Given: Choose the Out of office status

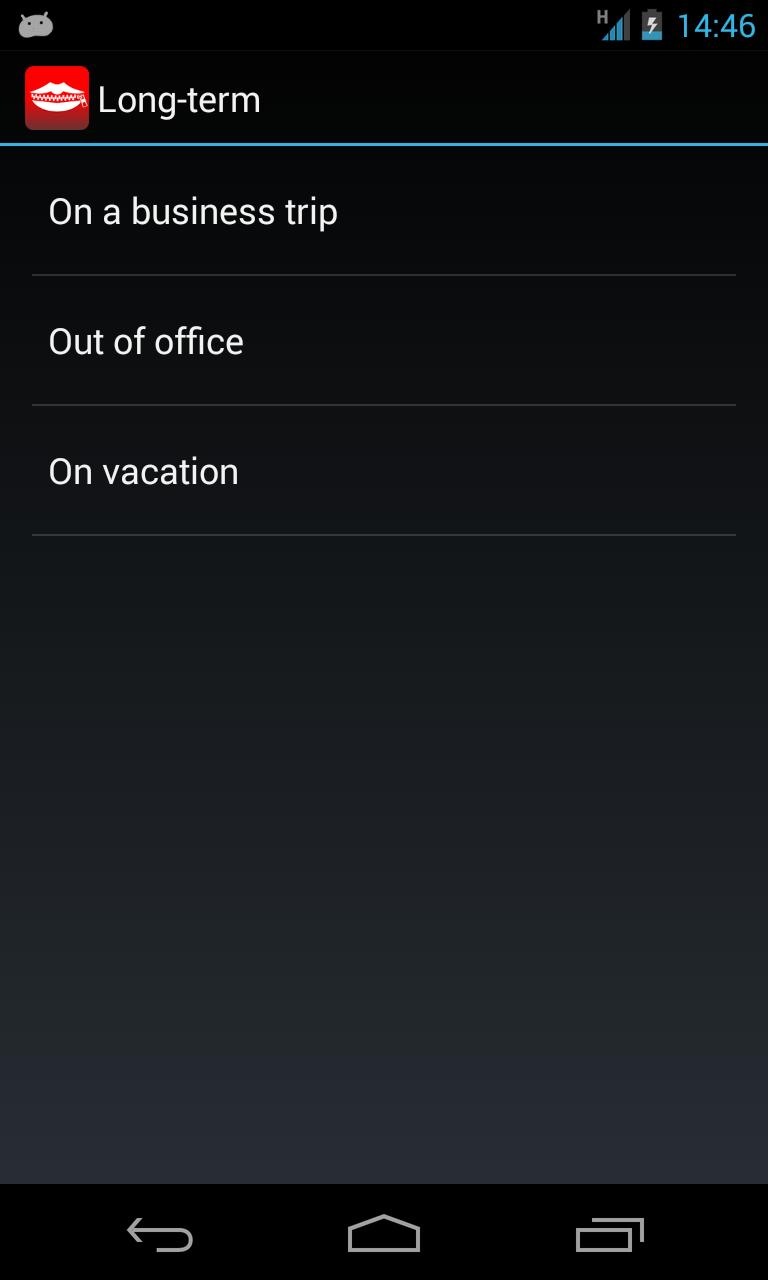Looking at the screenshot, I should [x=384, y=342].
